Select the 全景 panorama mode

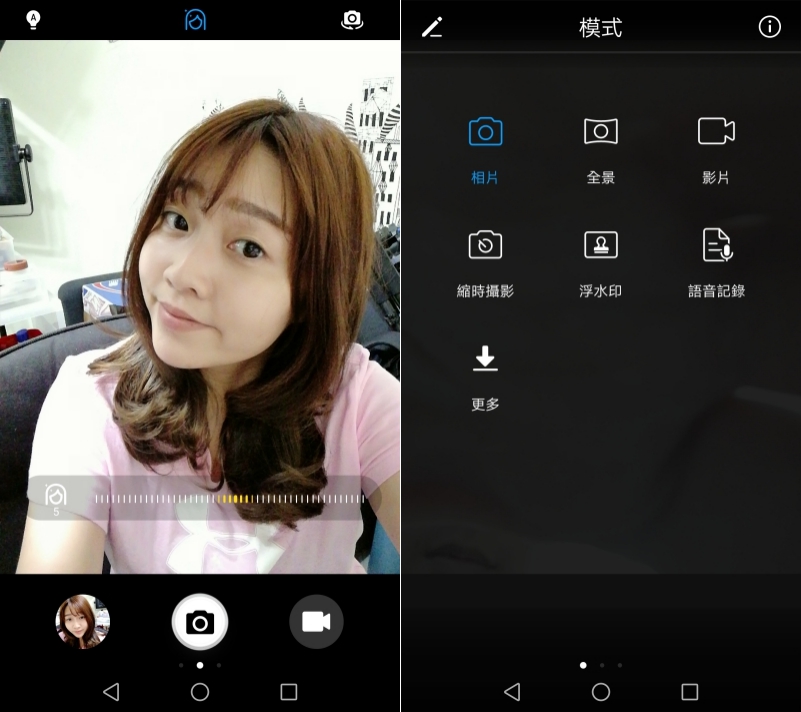click(601, 148)
